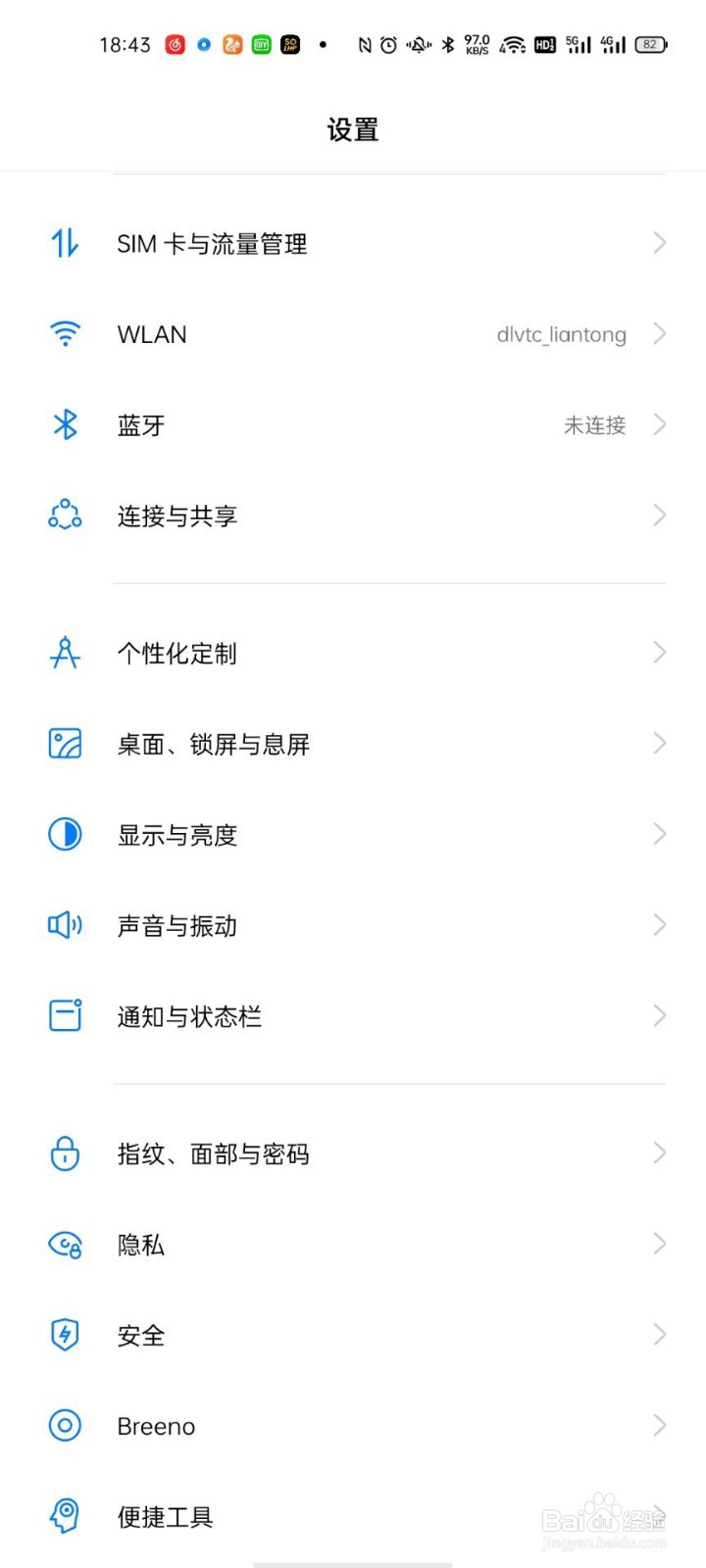Open 声音与振动 settings
The image size is (706, 1568).
(353, 925)
